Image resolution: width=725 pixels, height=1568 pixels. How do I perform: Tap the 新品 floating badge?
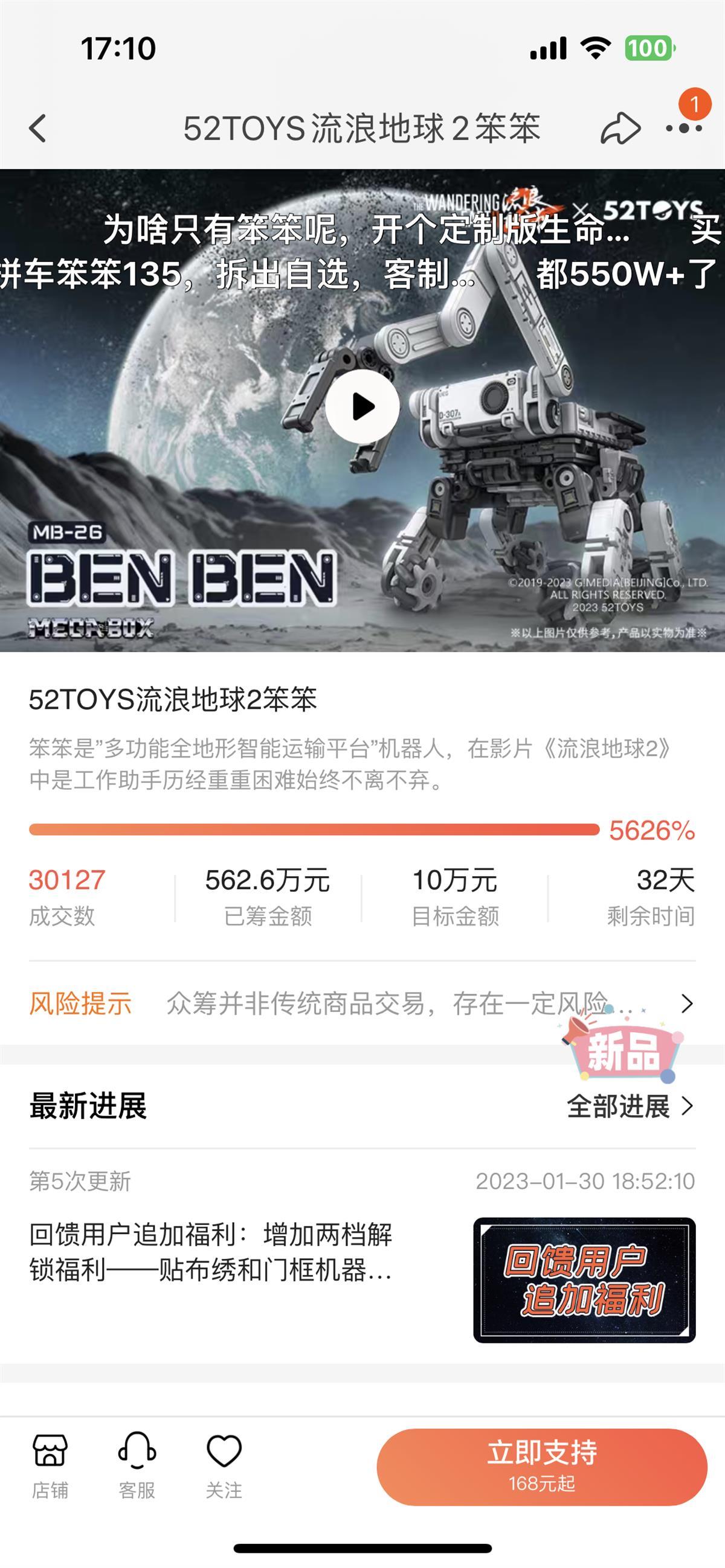coord(623,1052)
